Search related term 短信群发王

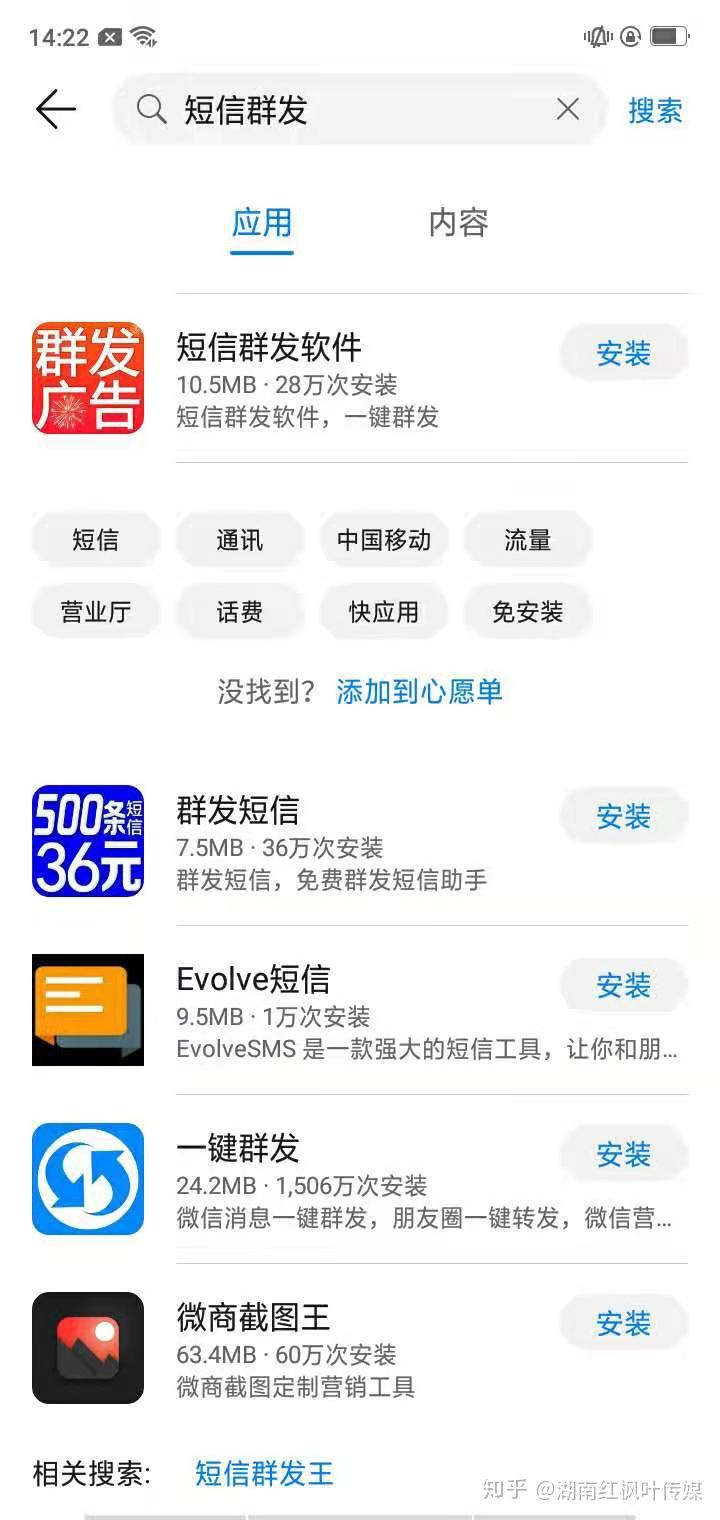(x=264, y=1473)
